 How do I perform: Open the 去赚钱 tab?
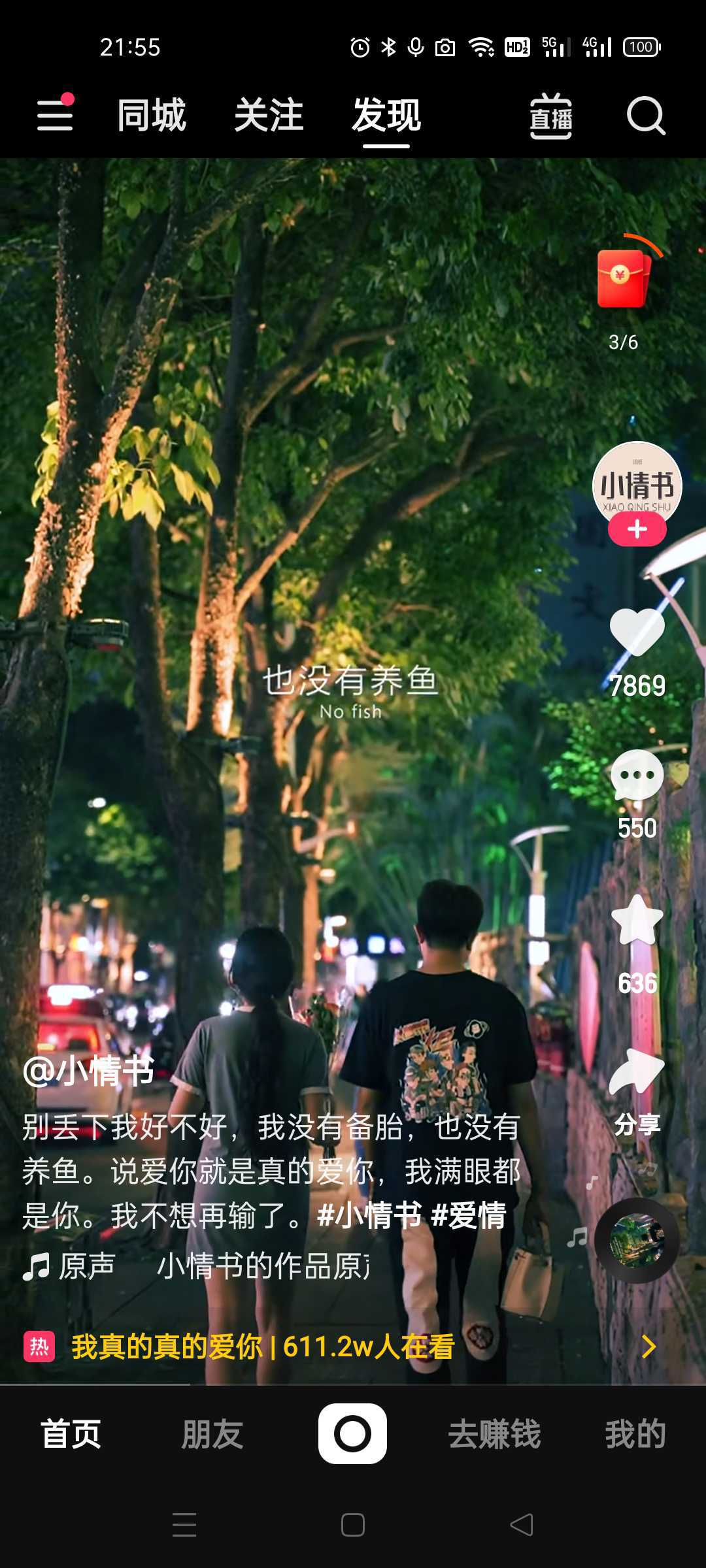click(494, 1434)
